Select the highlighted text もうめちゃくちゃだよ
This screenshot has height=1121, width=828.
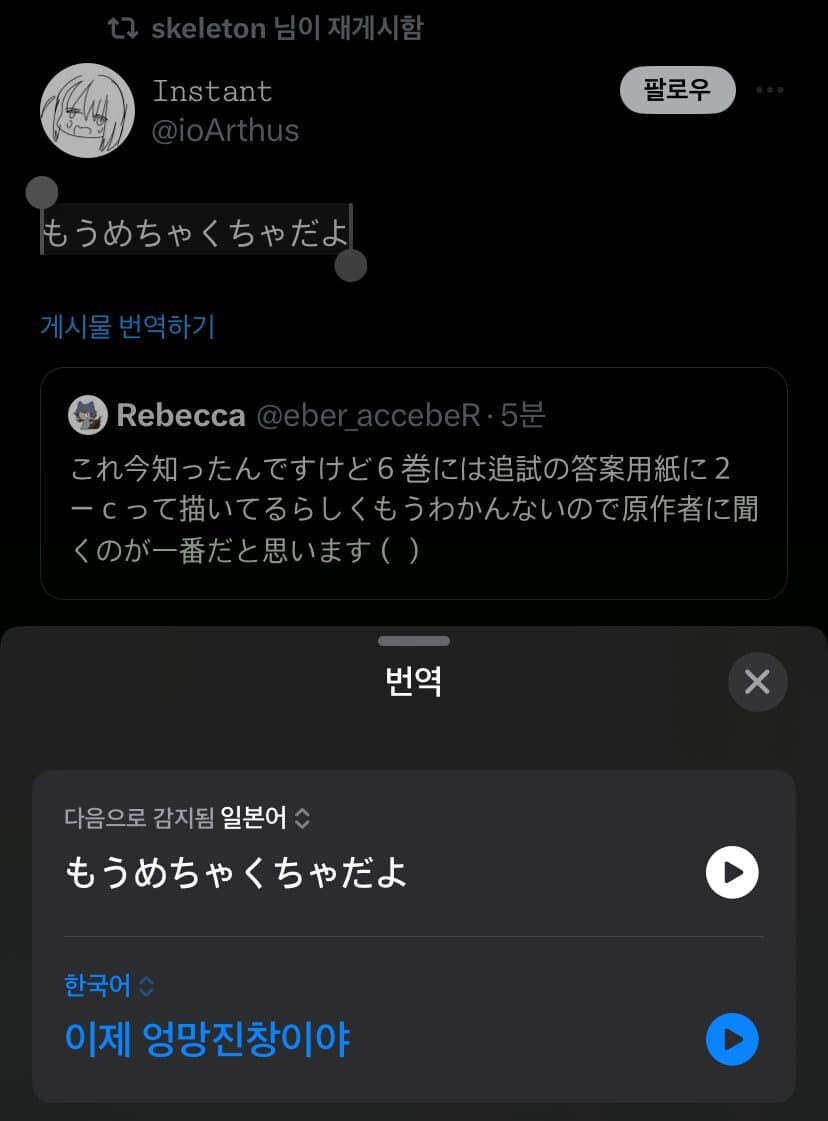(x=195, y=231)
